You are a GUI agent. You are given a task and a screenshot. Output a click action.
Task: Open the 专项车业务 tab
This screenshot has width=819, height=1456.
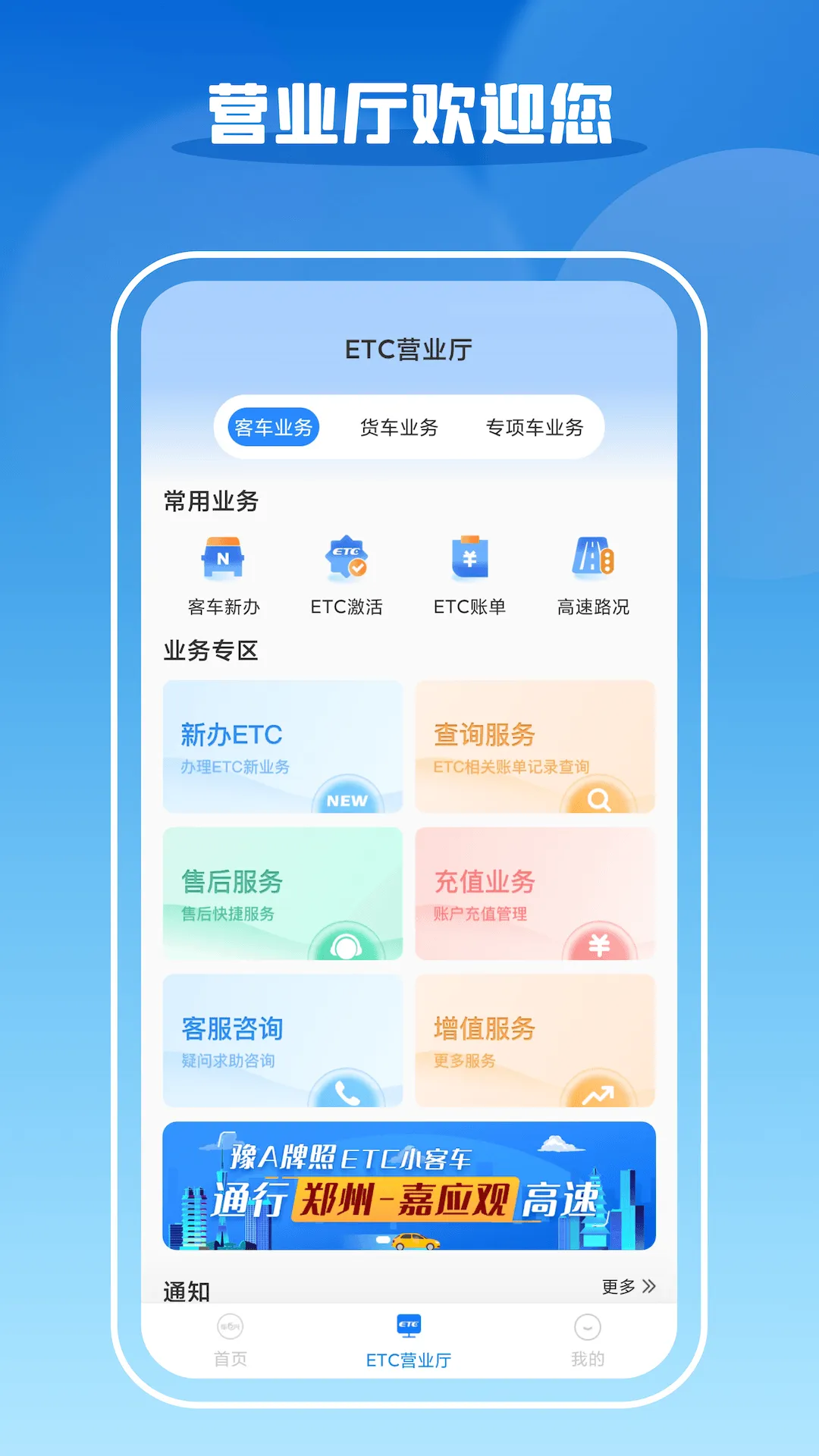pyautogui.click(x=535, y=427)
